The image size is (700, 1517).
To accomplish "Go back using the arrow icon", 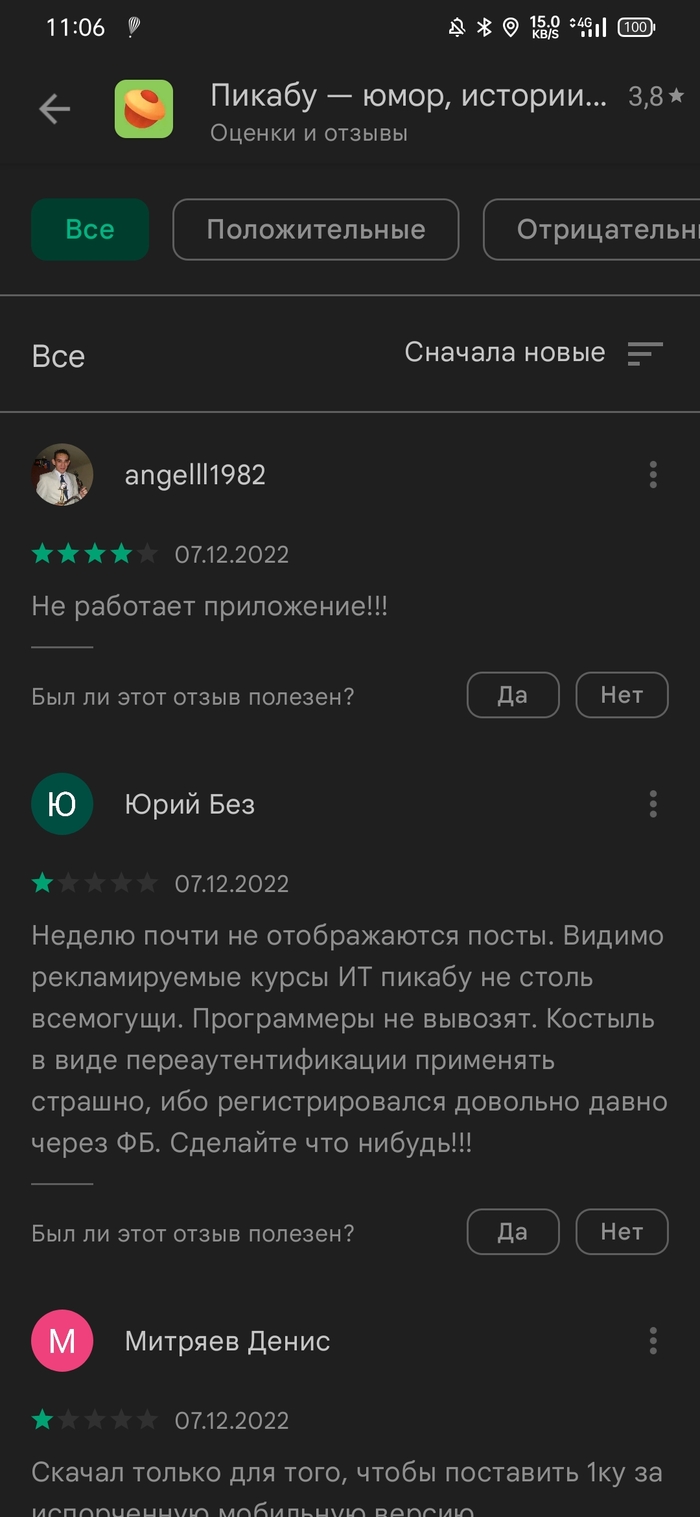I will point(54,109).
